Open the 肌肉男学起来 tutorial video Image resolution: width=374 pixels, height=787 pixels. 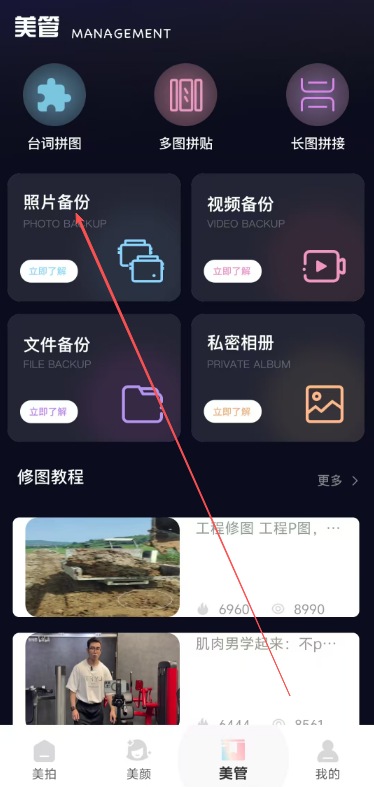point(186,679)
